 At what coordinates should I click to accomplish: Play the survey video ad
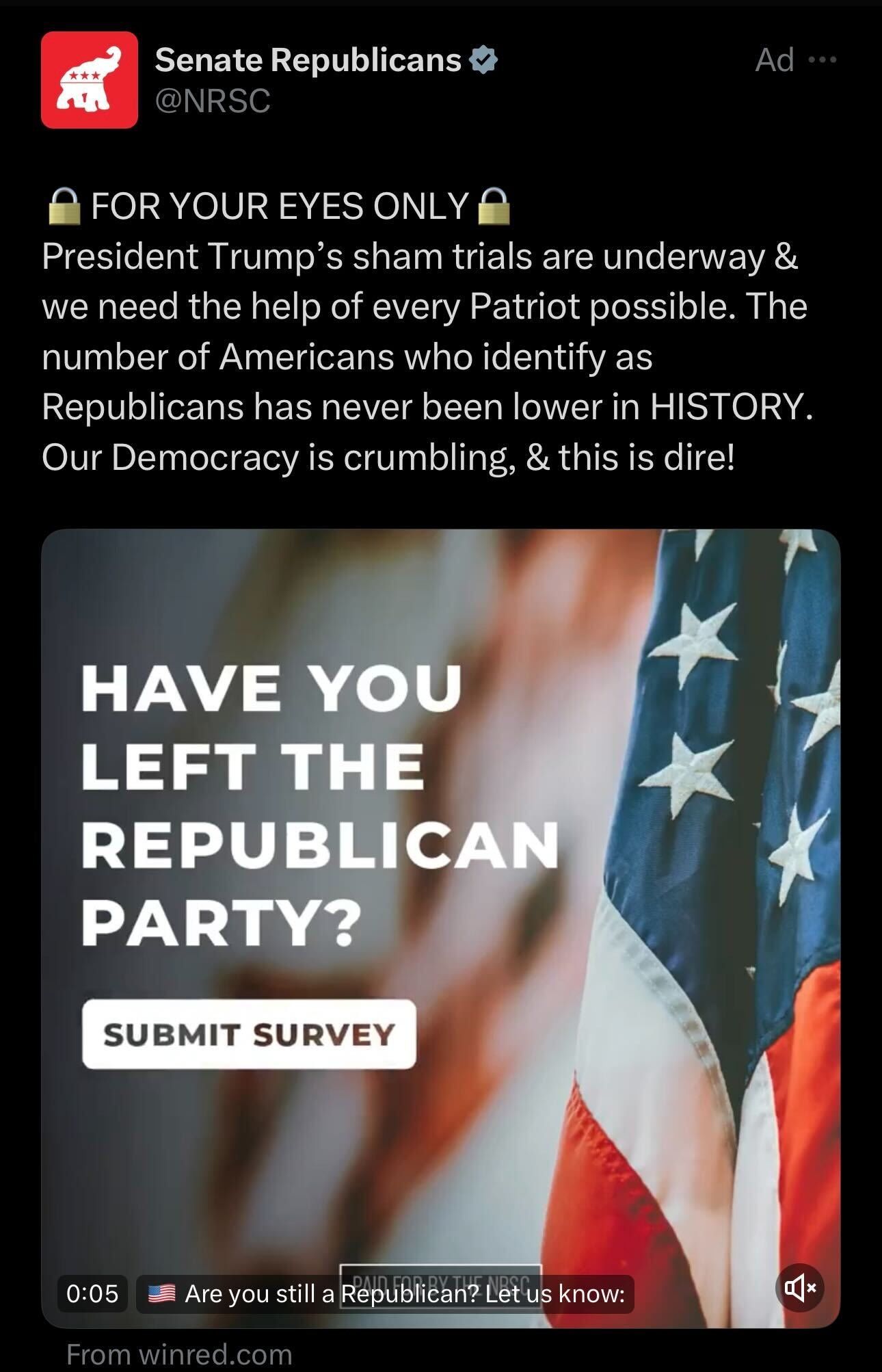440,889
